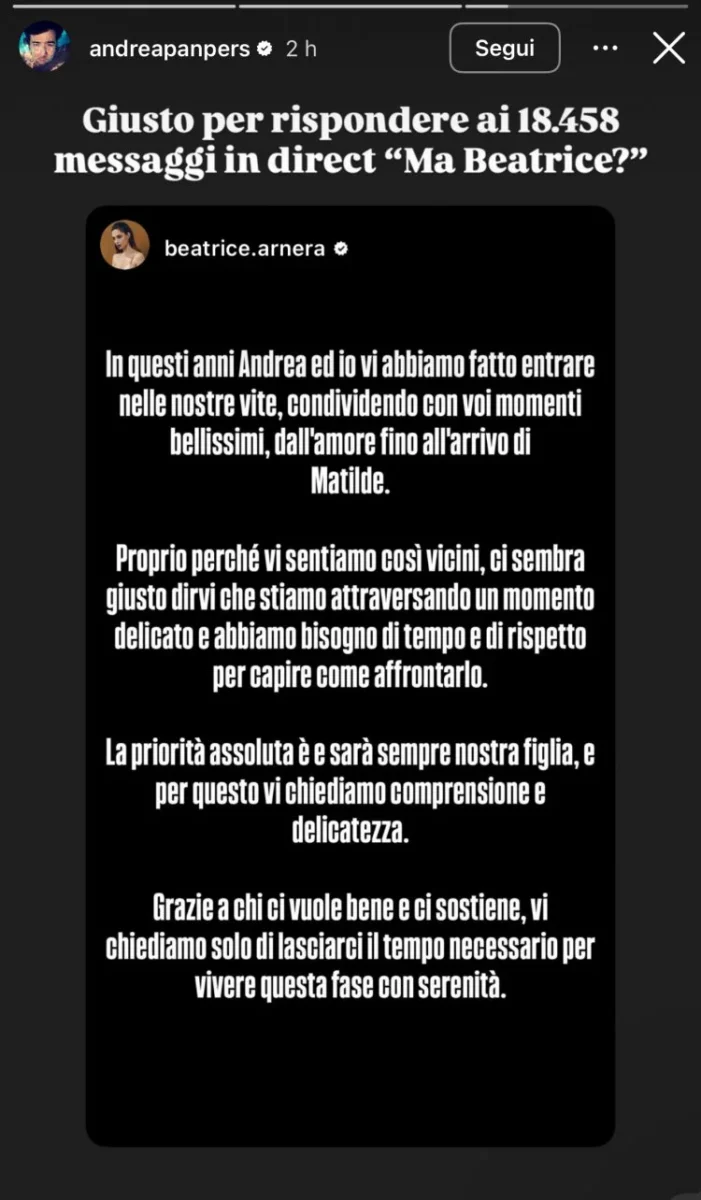
Task: Close the story viewer
Action: coord(668,48)
